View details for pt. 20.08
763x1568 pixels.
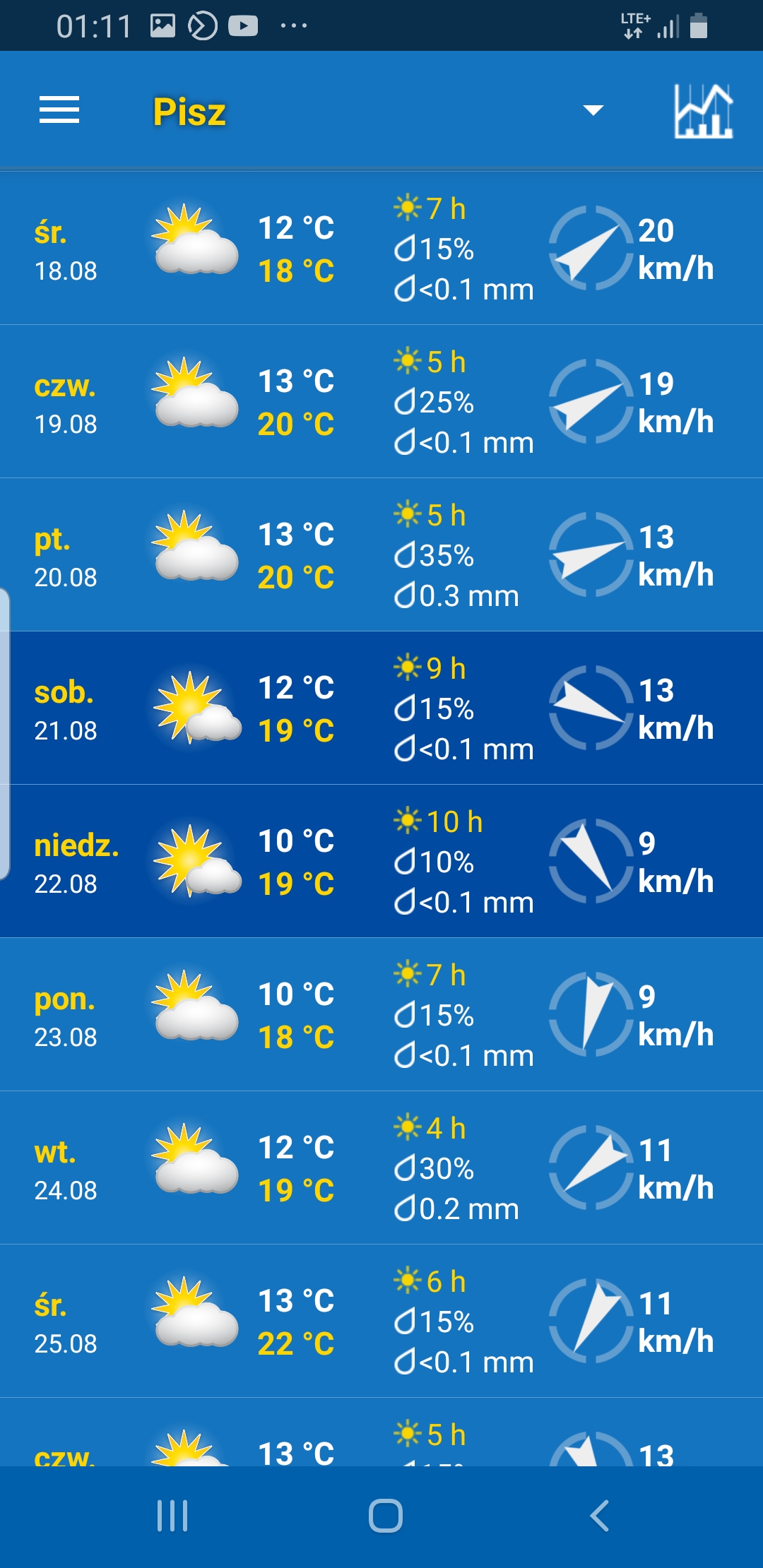pos(381,555)
